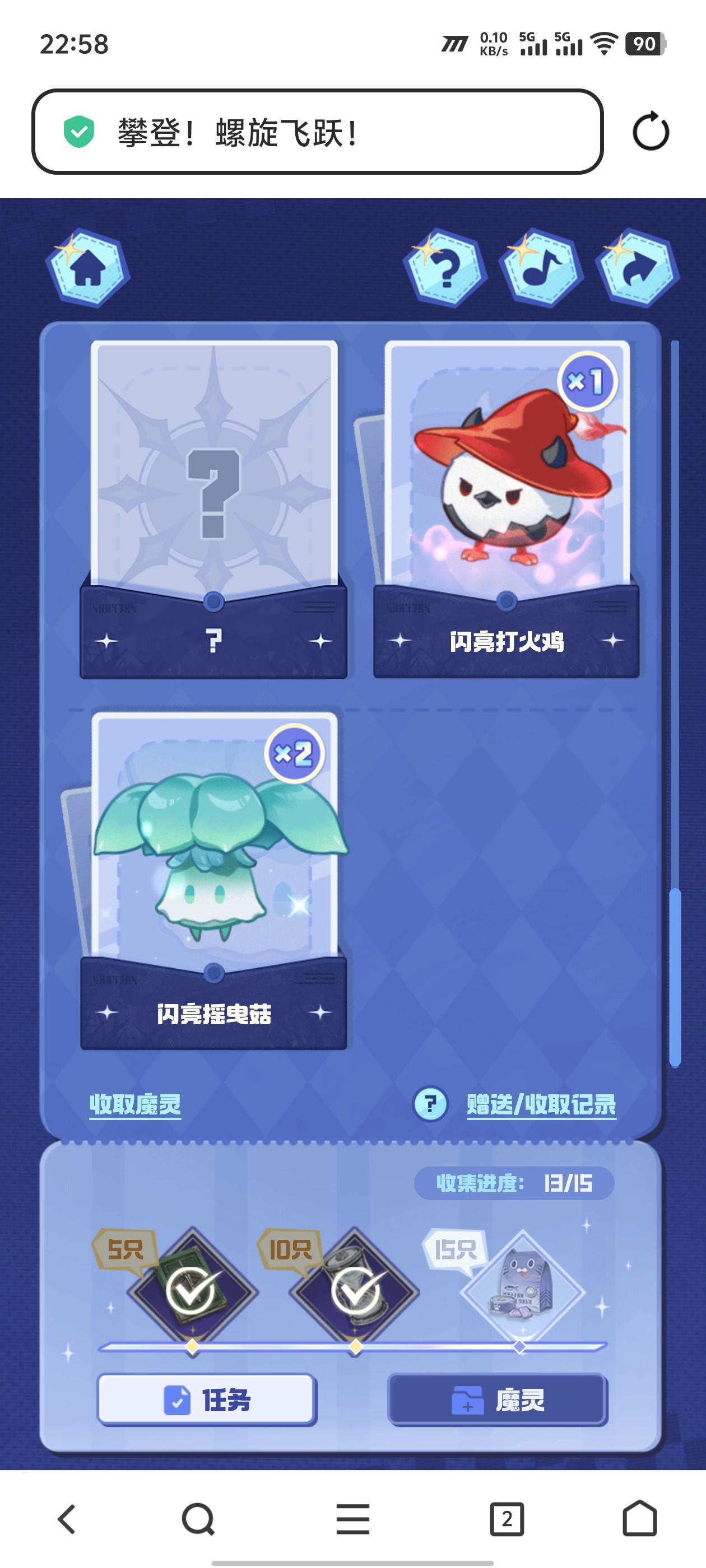Image resolution: width=706 pixels, height=1568 pixels.
Task: Show the open browser tabs
Action: click(507, 1519)
